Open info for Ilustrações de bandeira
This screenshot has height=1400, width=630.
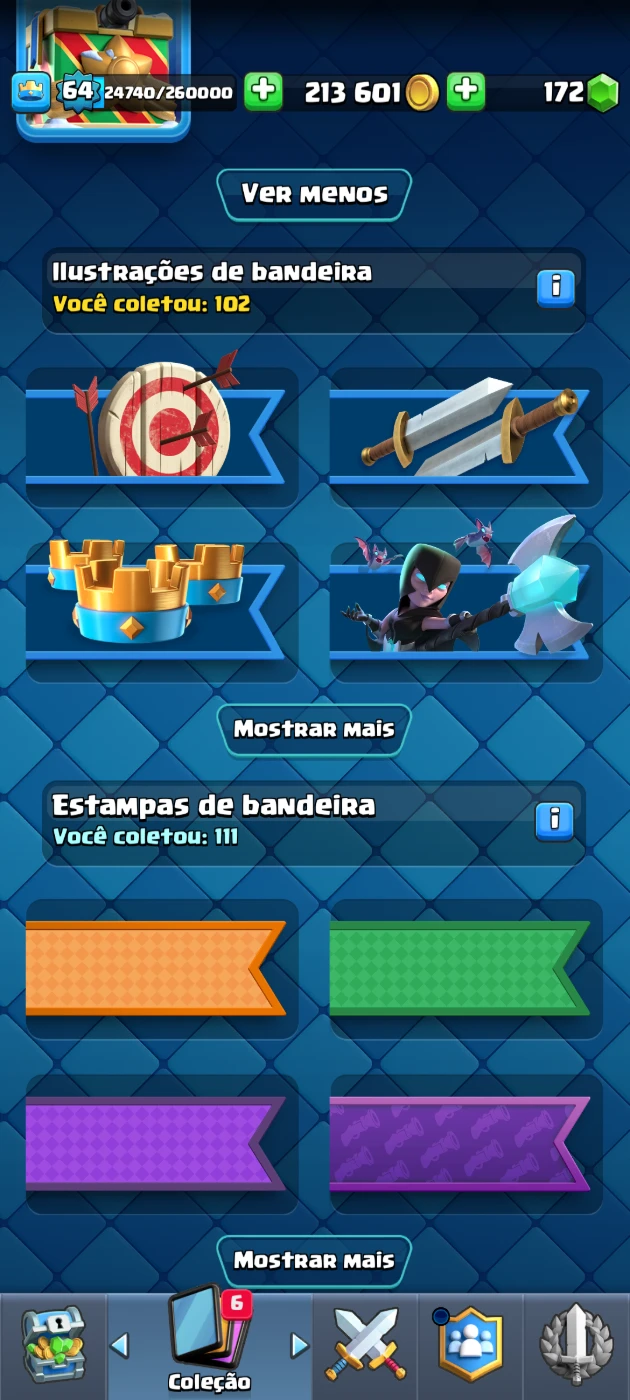coord(555,288)
